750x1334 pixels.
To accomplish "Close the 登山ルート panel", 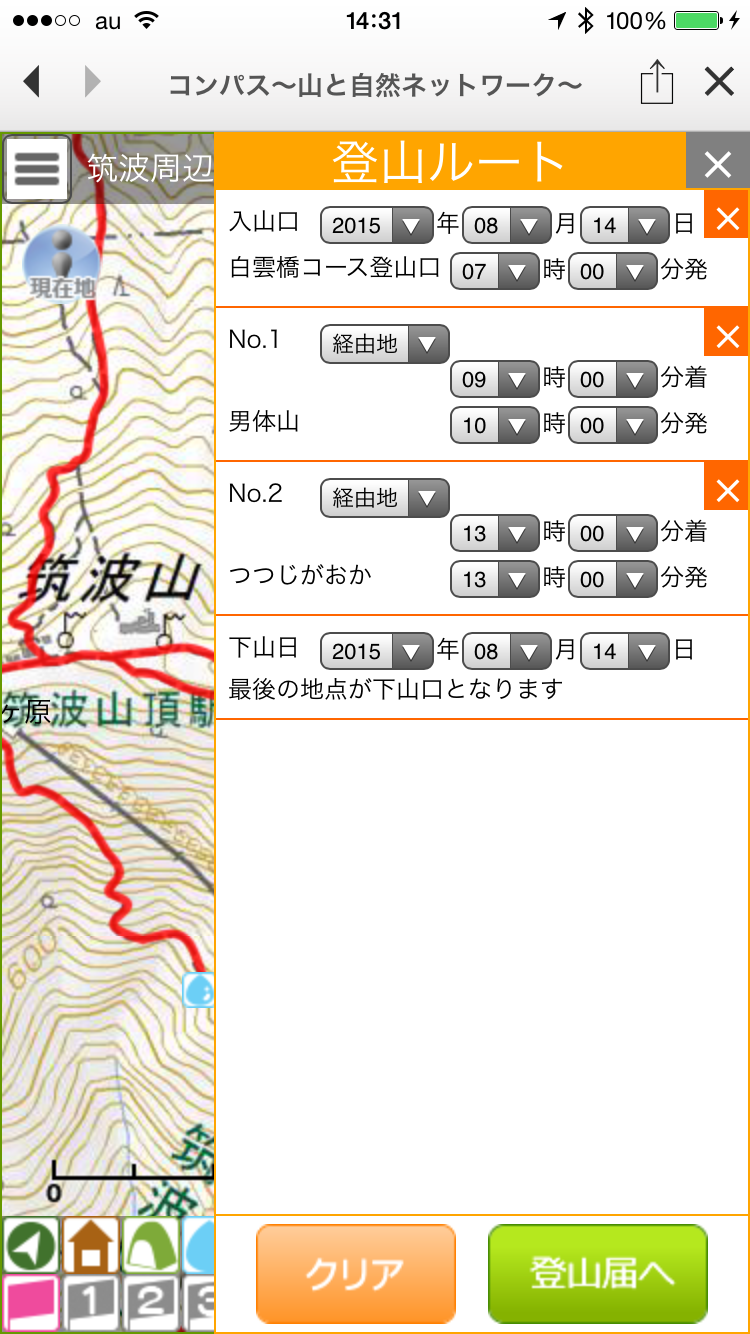I will tap(717, 163).
